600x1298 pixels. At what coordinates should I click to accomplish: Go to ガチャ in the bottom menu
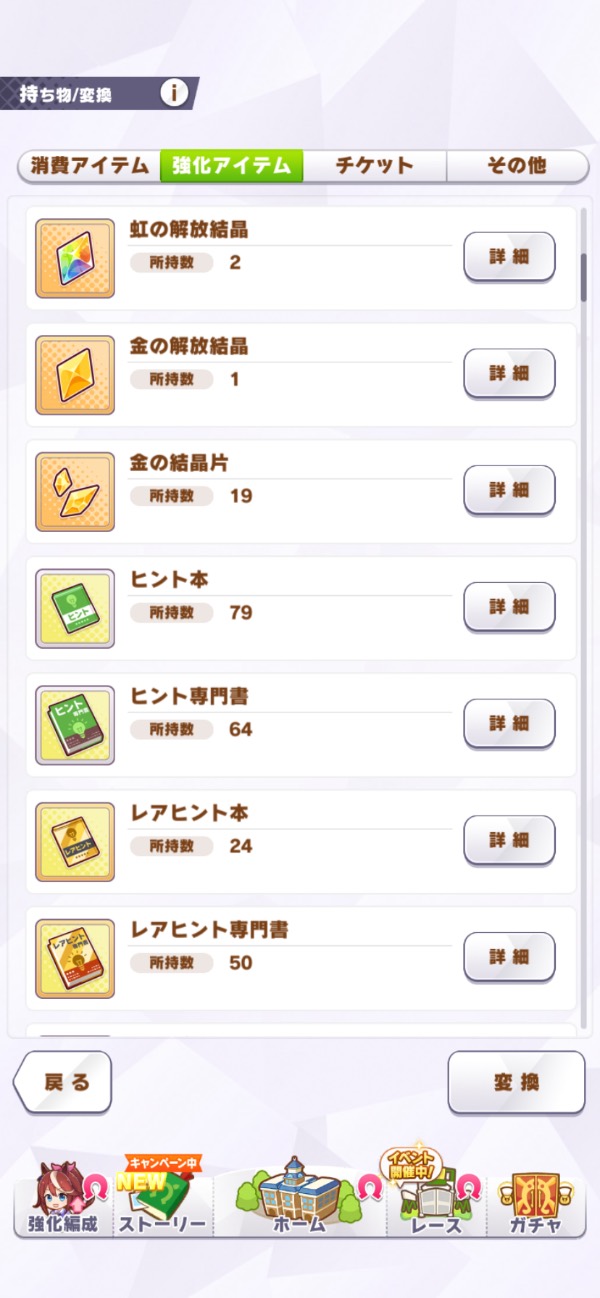pyautogui.click(x=534, y=1205)
